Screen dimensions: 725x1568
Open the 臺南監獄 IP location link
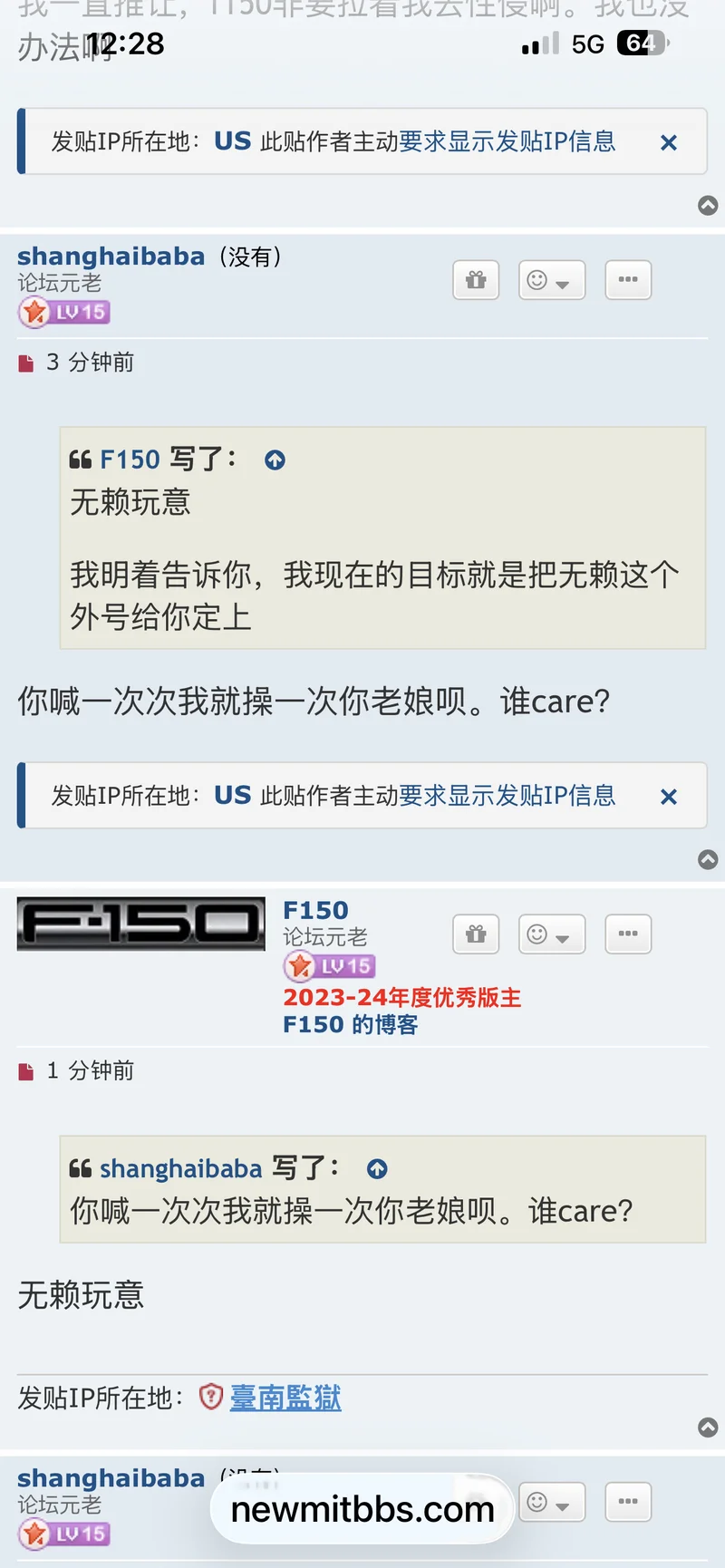285,1398
